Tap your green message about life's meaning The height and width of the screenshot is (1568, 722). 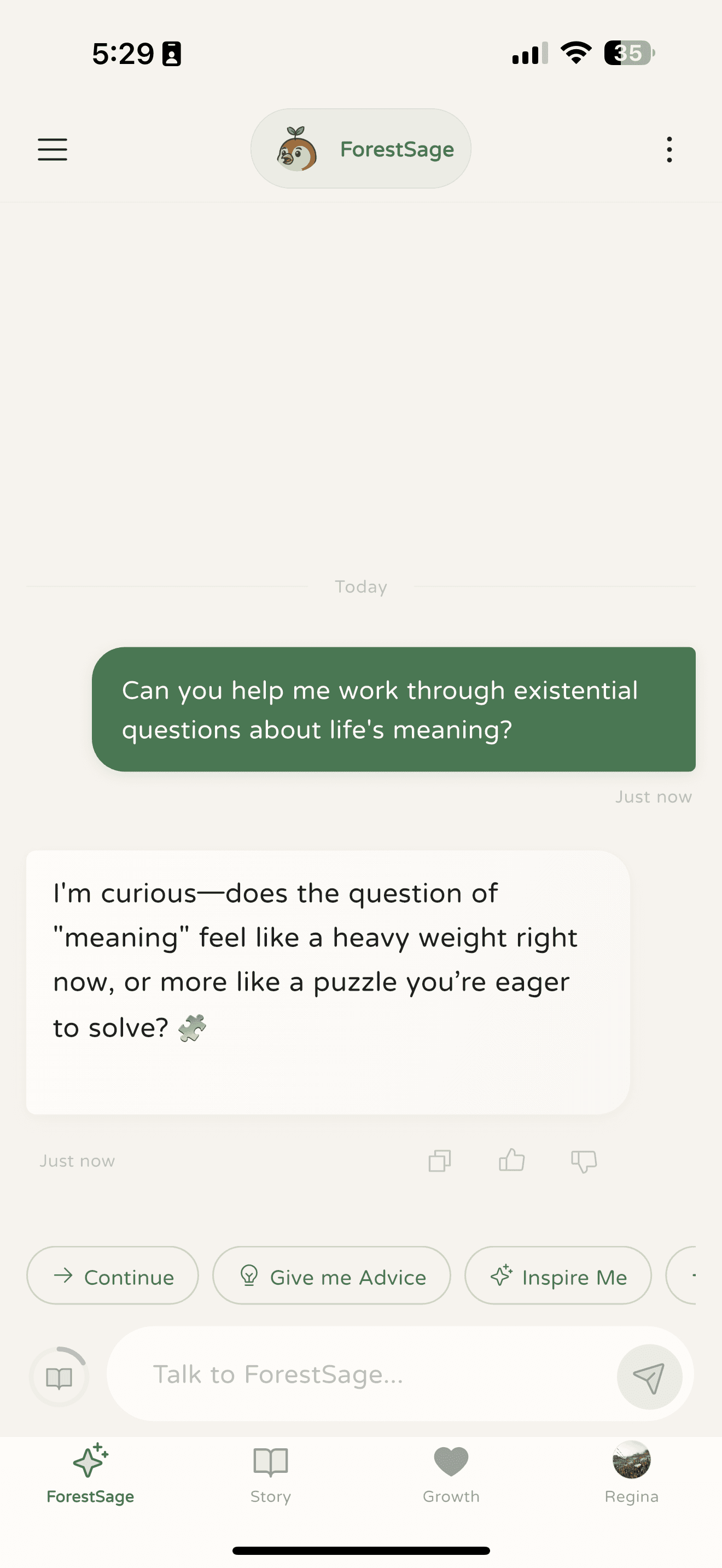[394, 710]
